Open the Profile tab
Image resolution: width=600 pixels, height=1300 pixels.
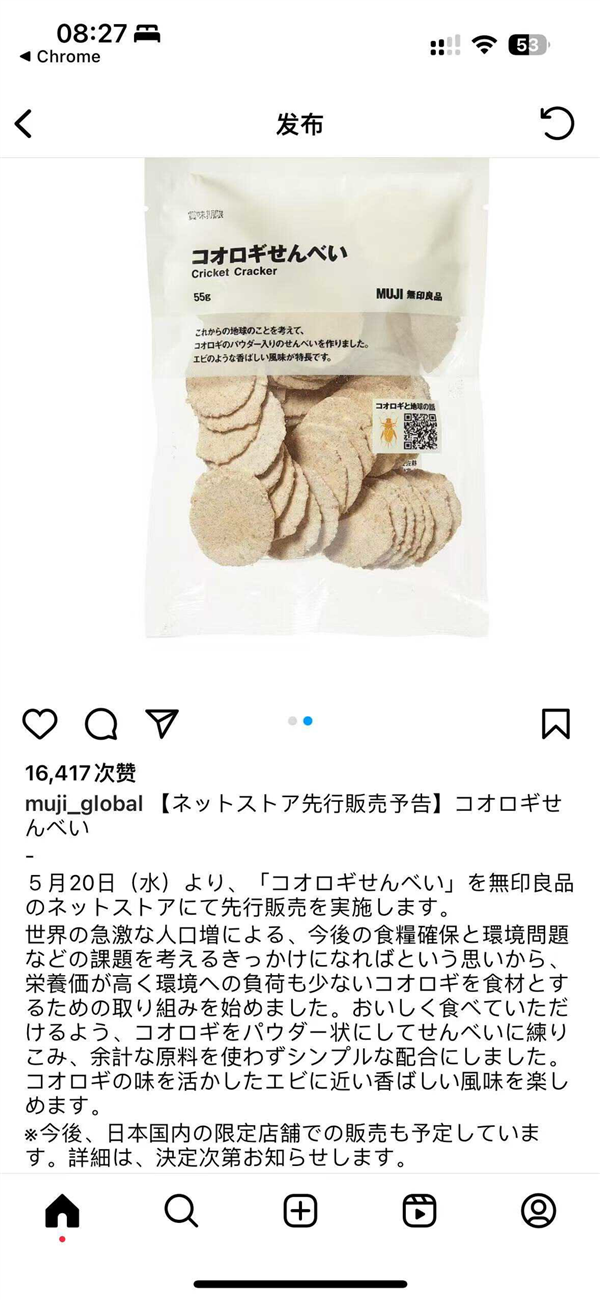[538, 1211]
